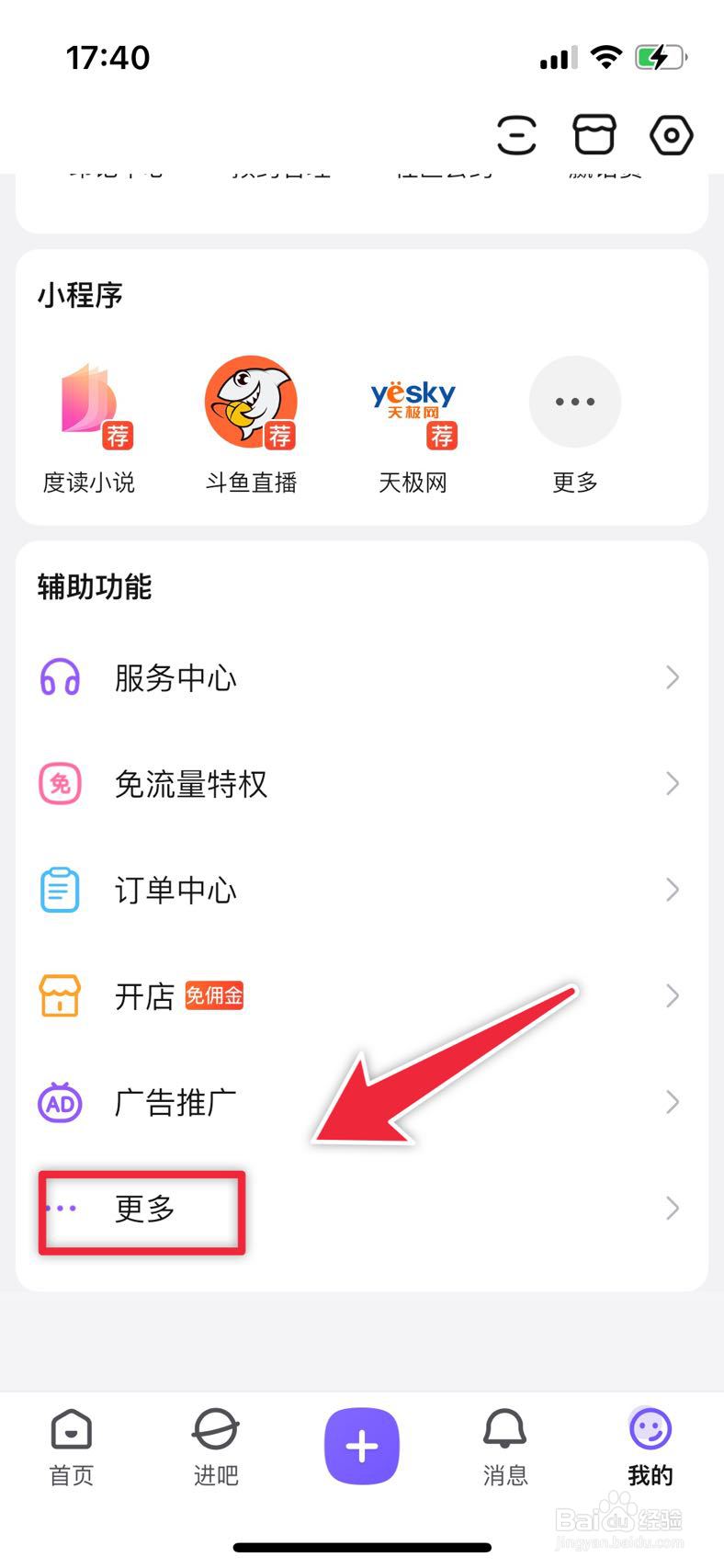Click the 订单中心 clipboard icon
The image size is (724, 1568).
(x=59, y=890)
